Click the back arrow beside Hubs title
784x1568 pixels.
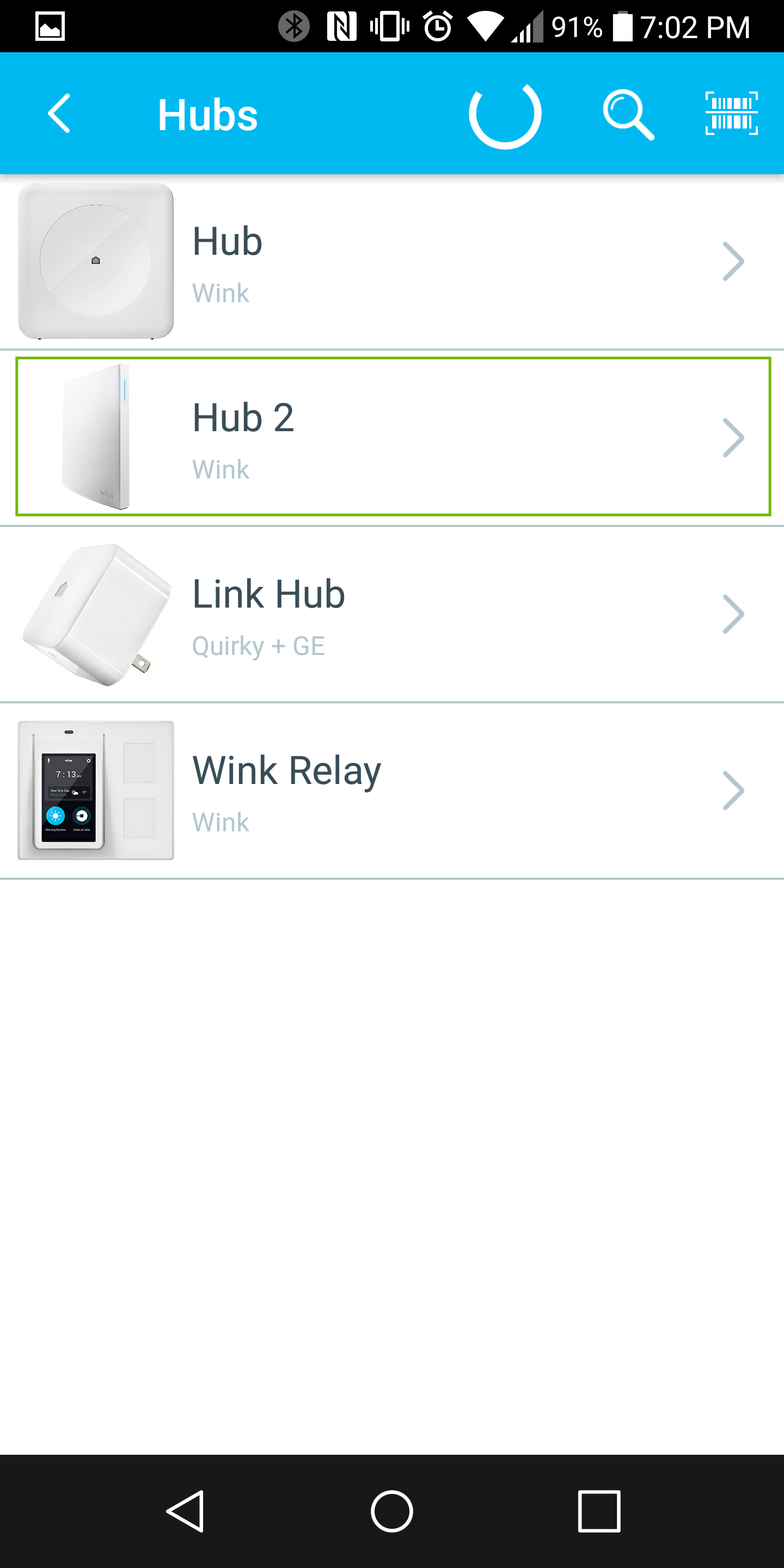pos(58,114)
